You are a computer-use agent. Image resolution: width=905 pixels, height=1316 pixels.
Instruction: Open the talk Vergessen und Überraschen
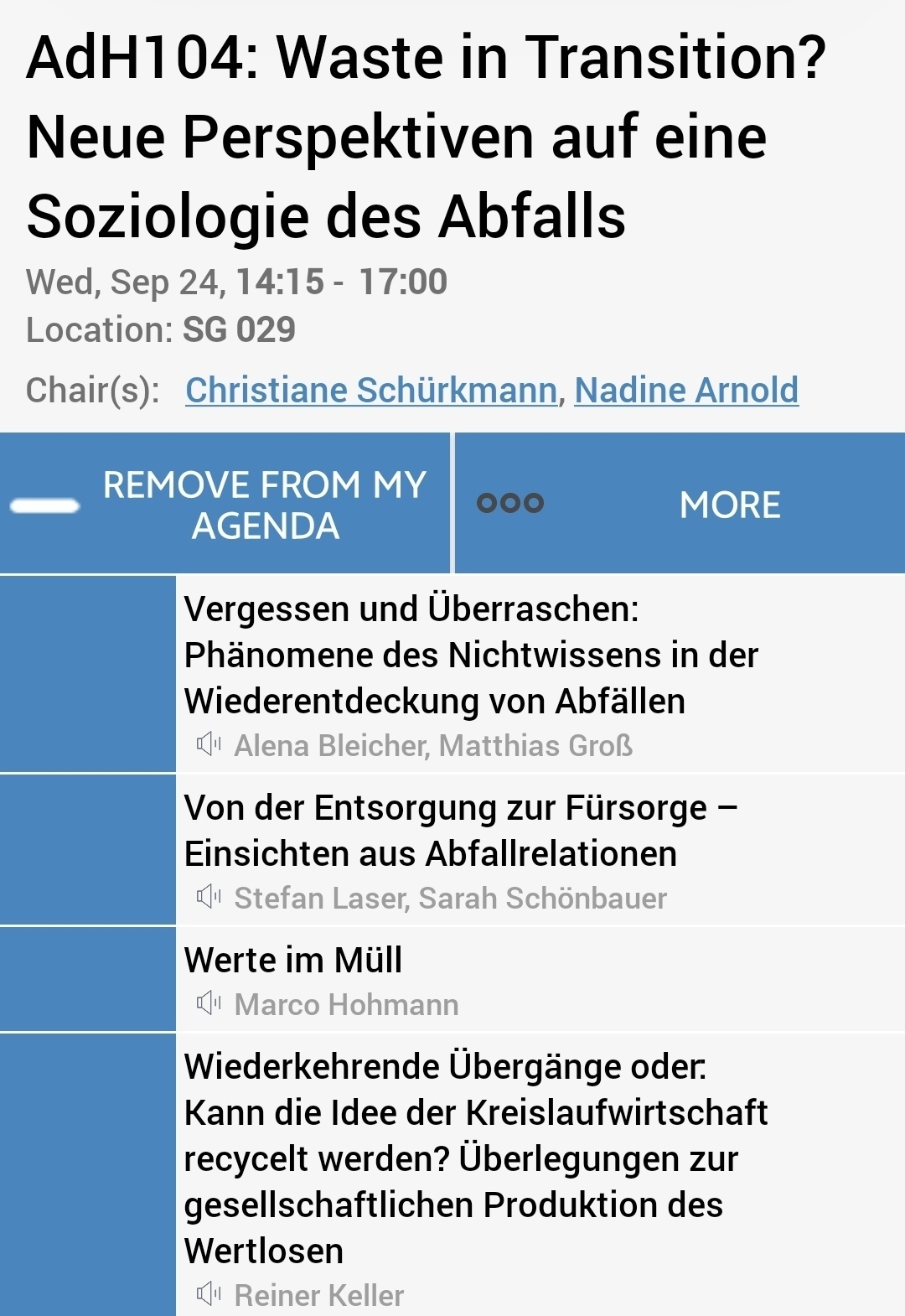469,655
